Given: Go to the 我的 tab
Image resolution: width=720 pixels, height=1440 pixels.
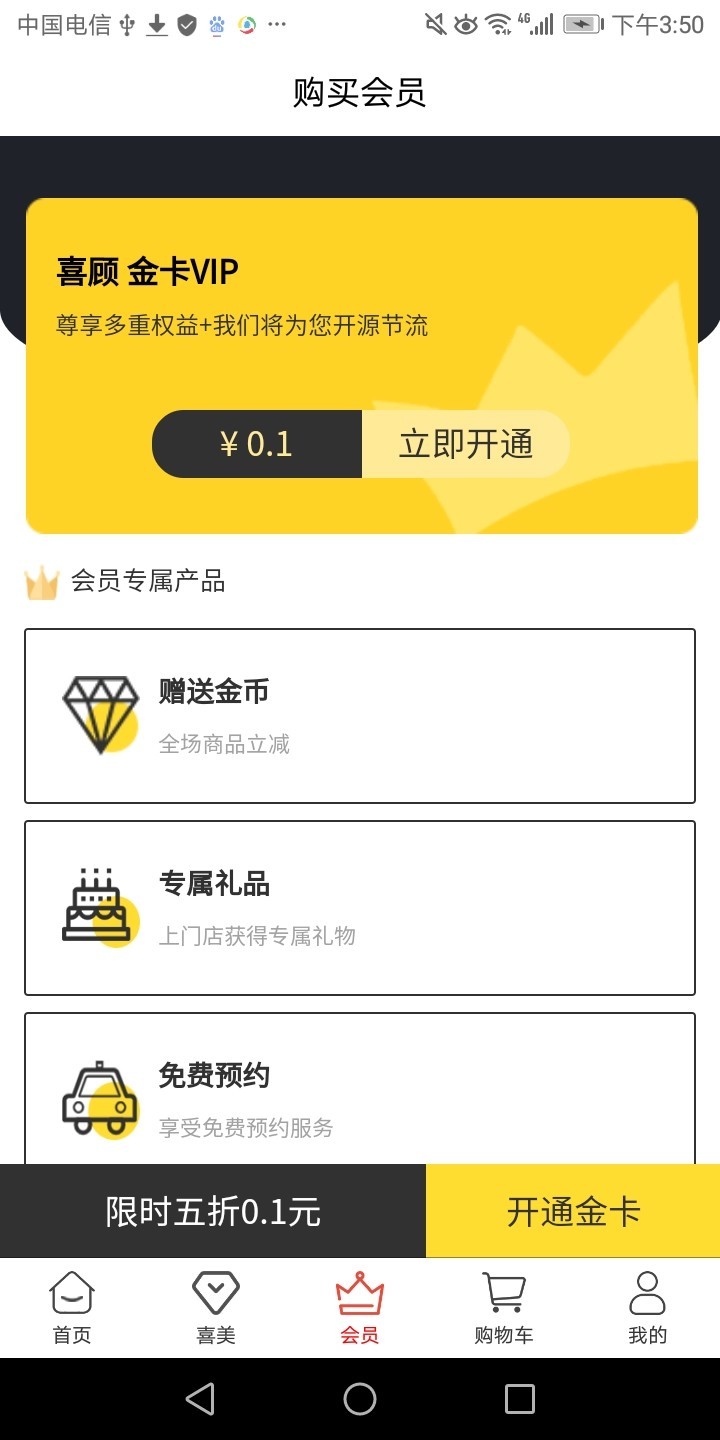Looking at the screenshot, I should coord(647,1307).
